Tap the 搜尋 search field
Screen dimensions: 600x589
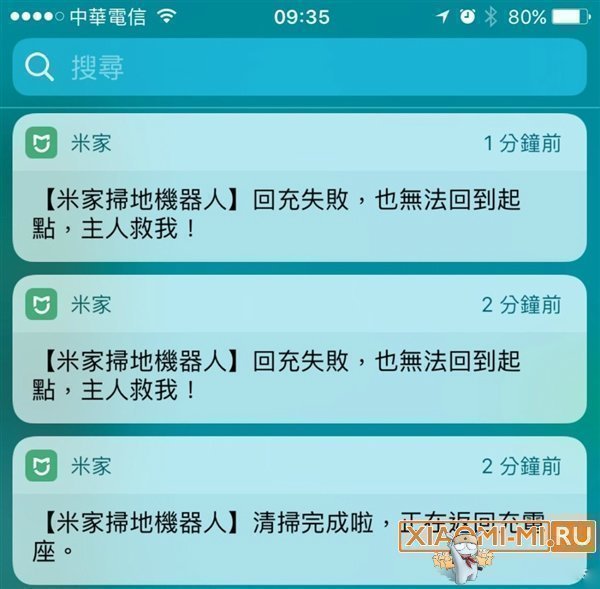click(x=300, y=67)
